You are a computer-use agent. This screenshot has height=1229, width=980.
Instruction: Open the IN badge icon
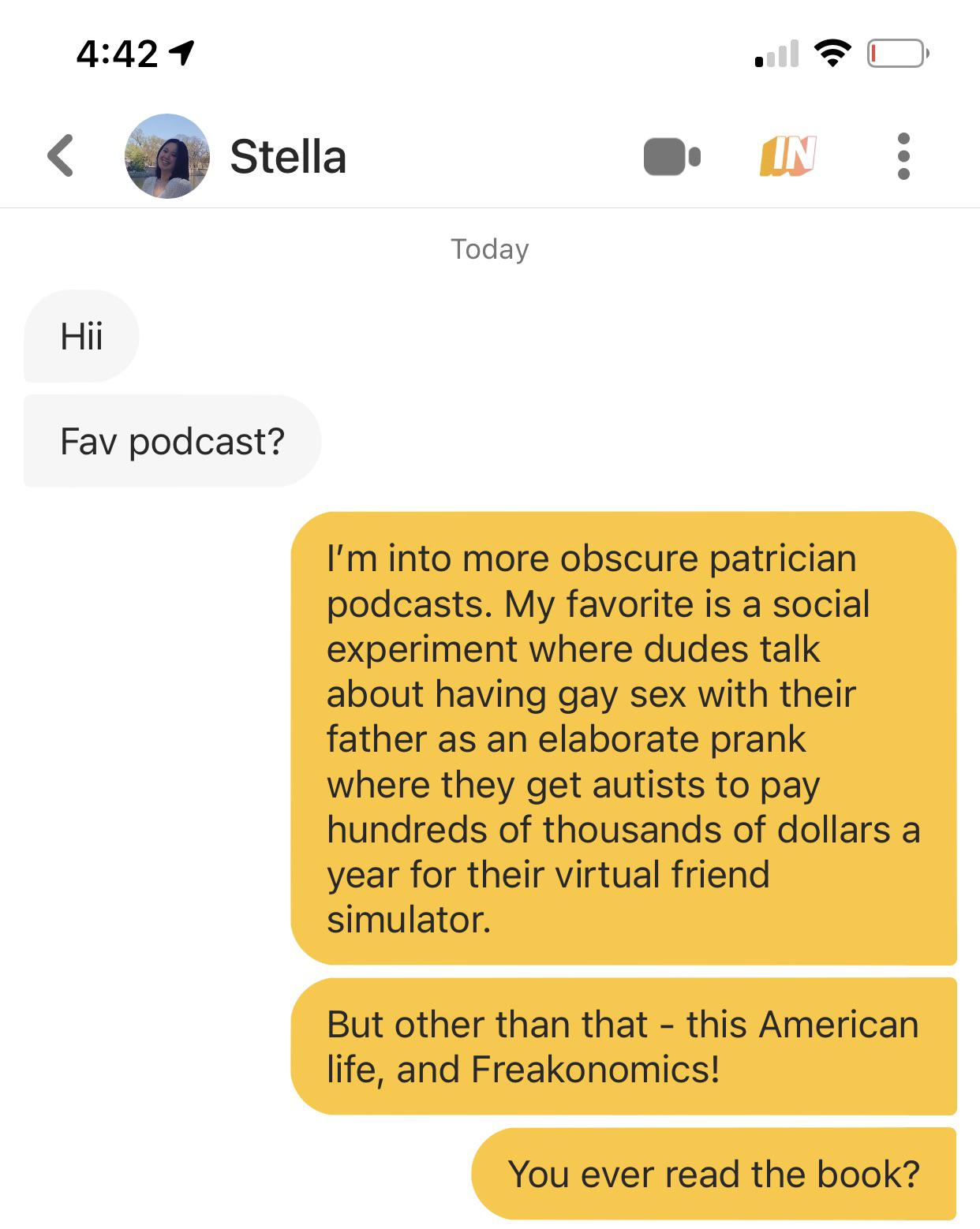pyautogui.click(x=787, y=156)
